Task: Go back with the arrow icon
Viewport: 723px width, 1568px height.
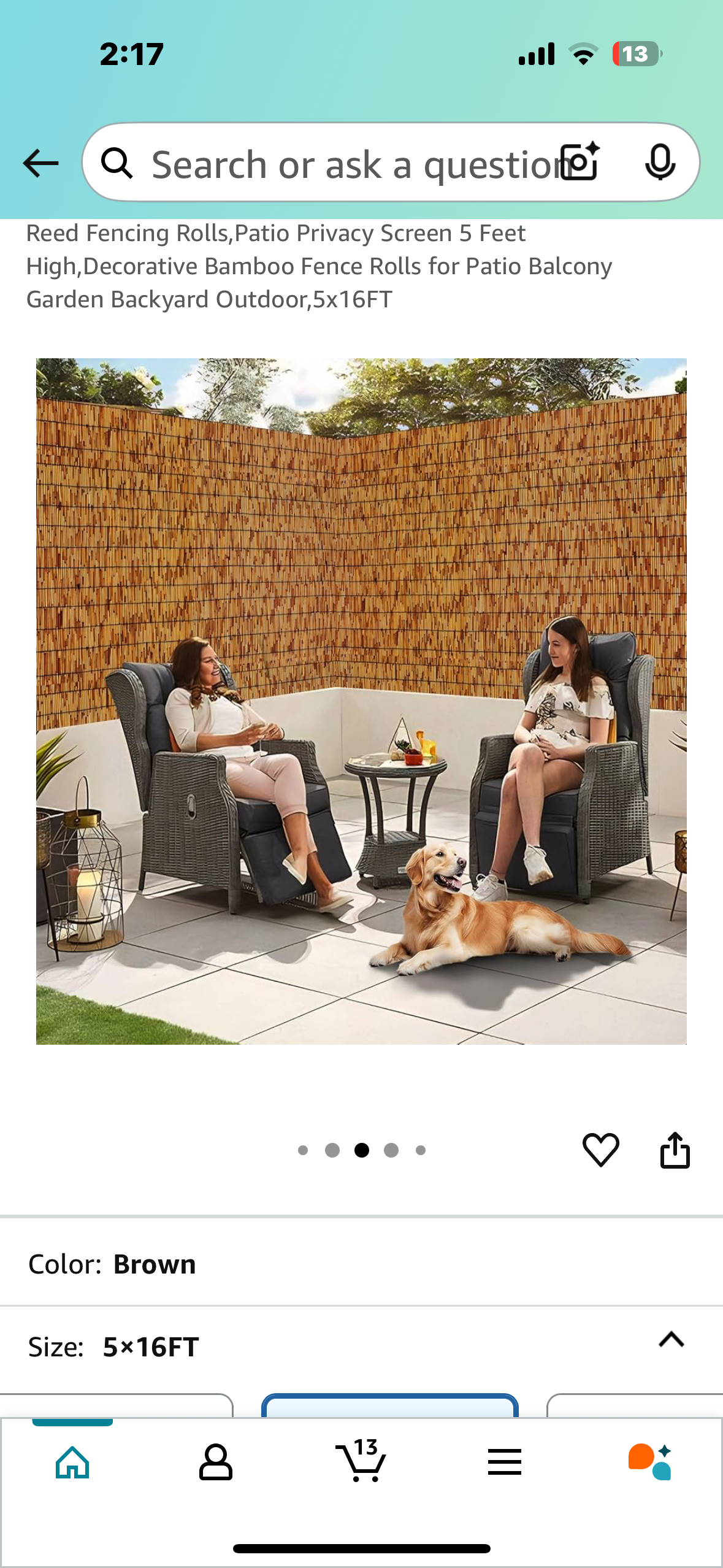Action: point(40,163)
